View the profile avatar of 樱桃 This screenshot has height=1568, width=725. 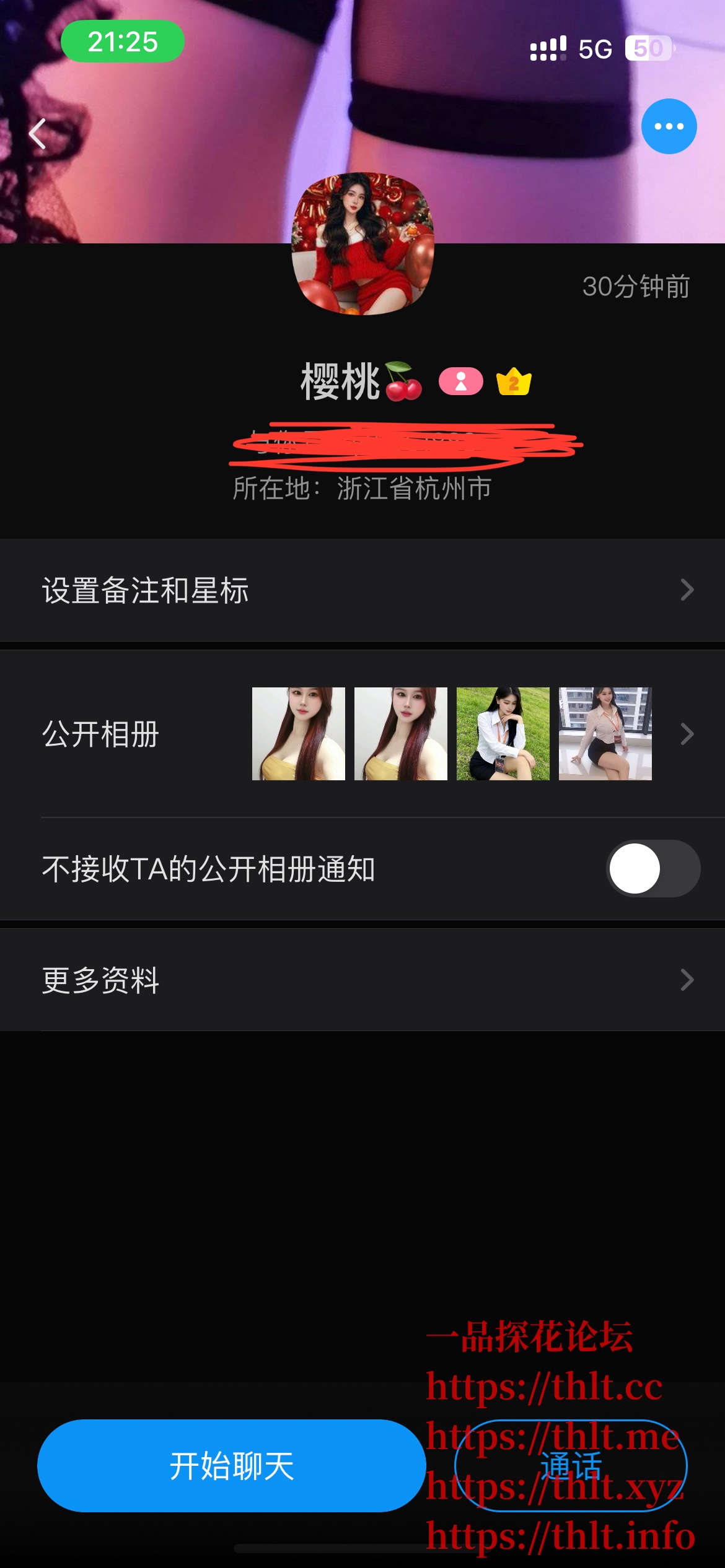point(362,243)
